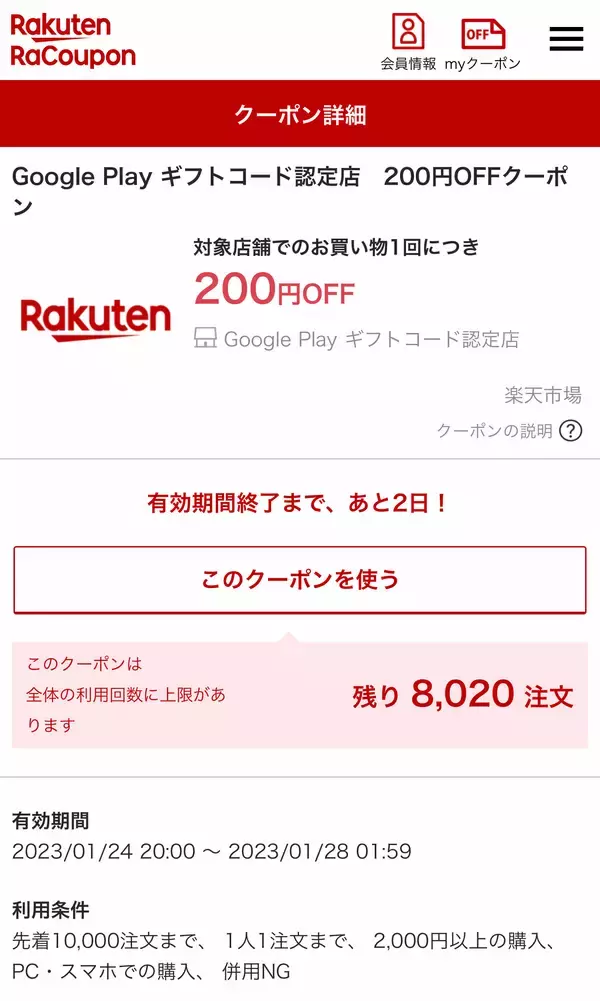The image size is (600, 1001).
Task: Open the hamburger menu
Action: (566, 39)
